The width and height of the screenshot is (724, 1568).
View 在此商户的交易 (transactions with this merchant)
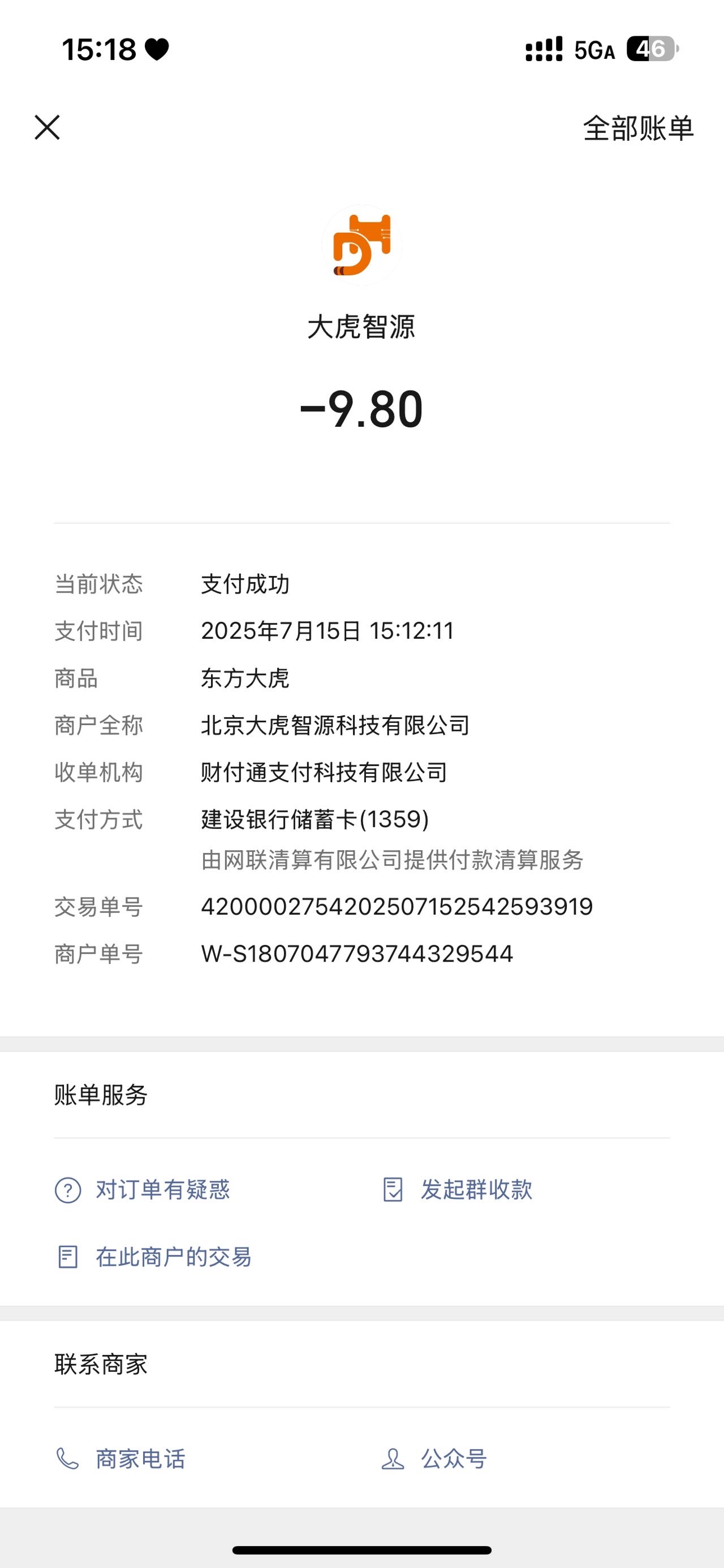(x=153, y=1257)
